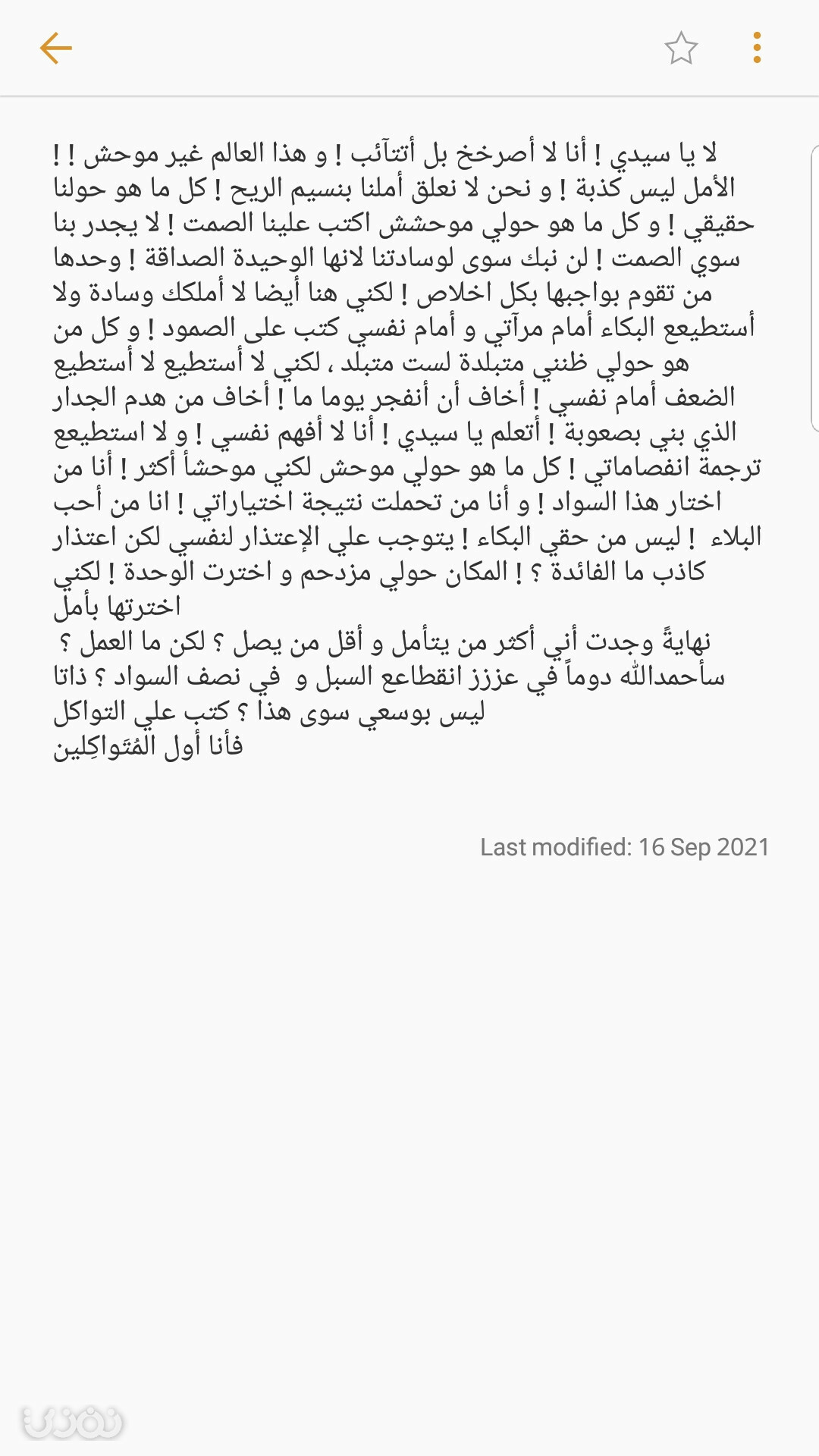The height and width of the screenshot is (1456, 819).
Task: Go back using the arrow icon
Action: [x=55, y=49]
